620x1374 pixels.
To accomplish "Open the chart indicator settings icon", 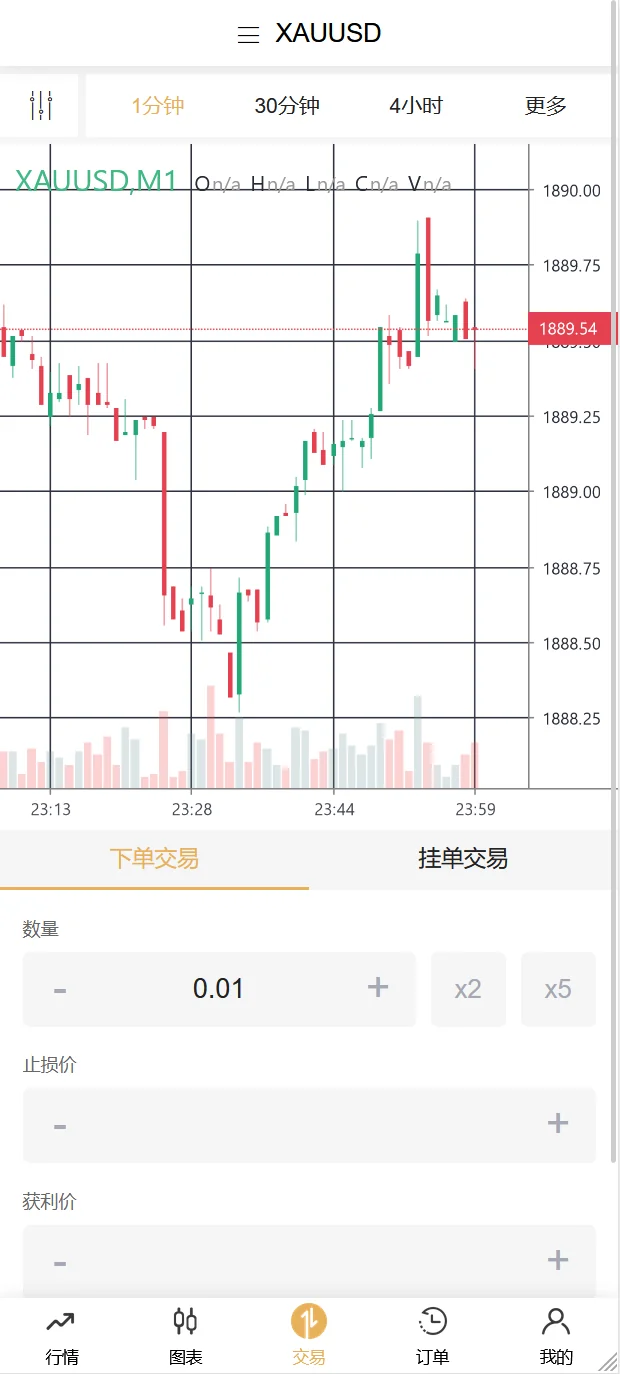I will (41, 105).
